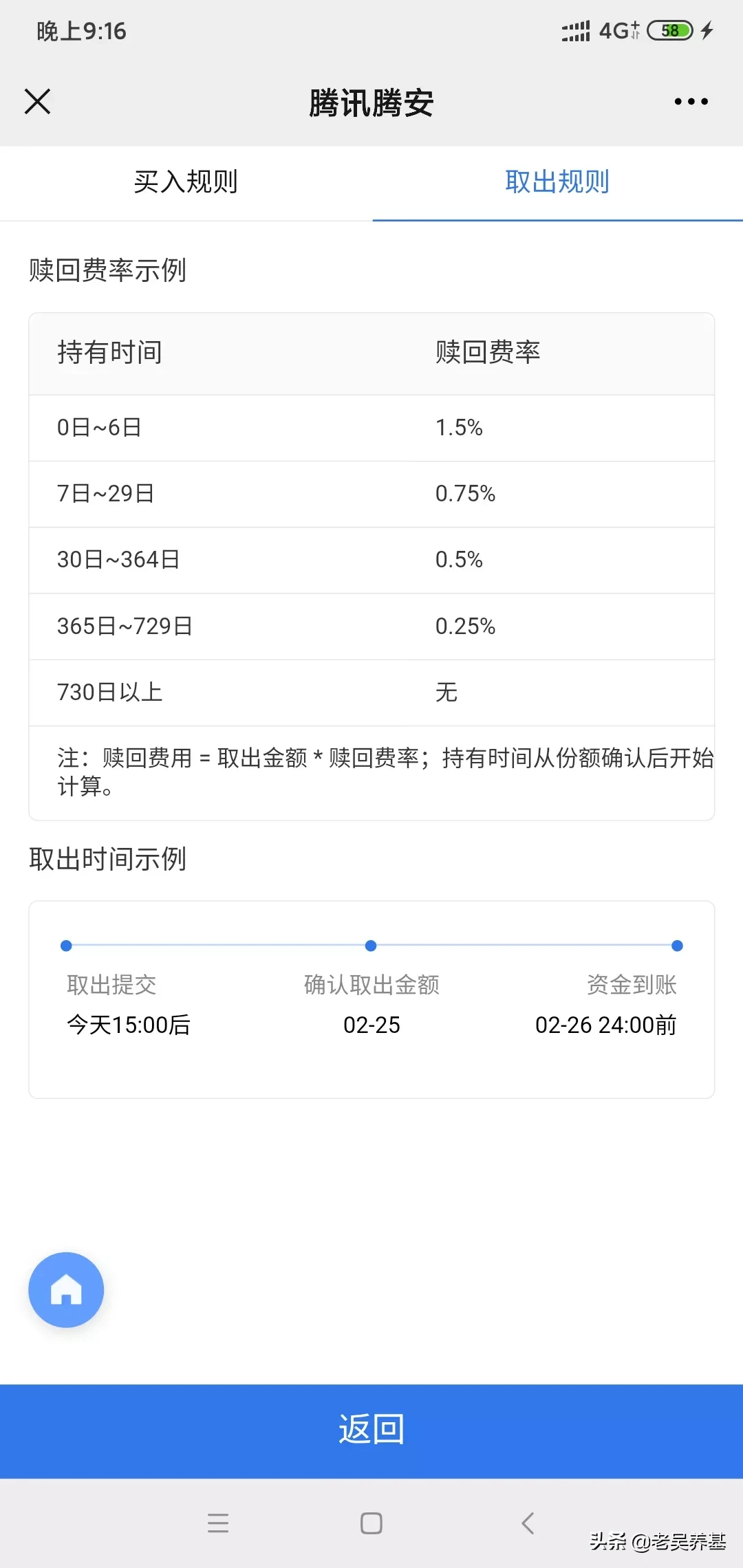The height and width of the screenshot is (1568, 743).
Task: Tap the blue 返回 button
Action: [371, 1430]
